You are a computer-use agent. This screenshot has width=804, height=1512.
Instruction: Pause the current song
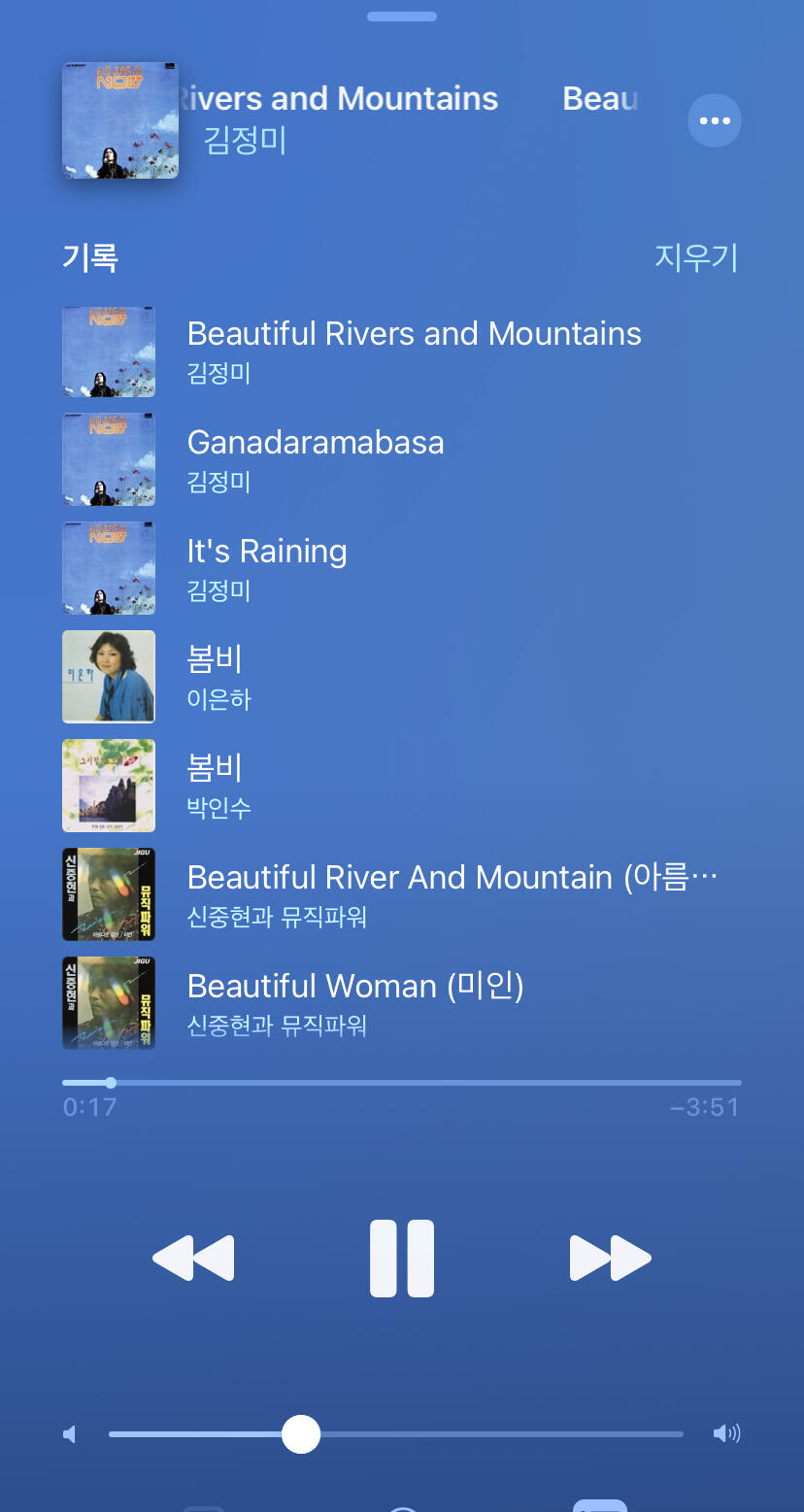pyautogui.click(x=402, y=1259)
